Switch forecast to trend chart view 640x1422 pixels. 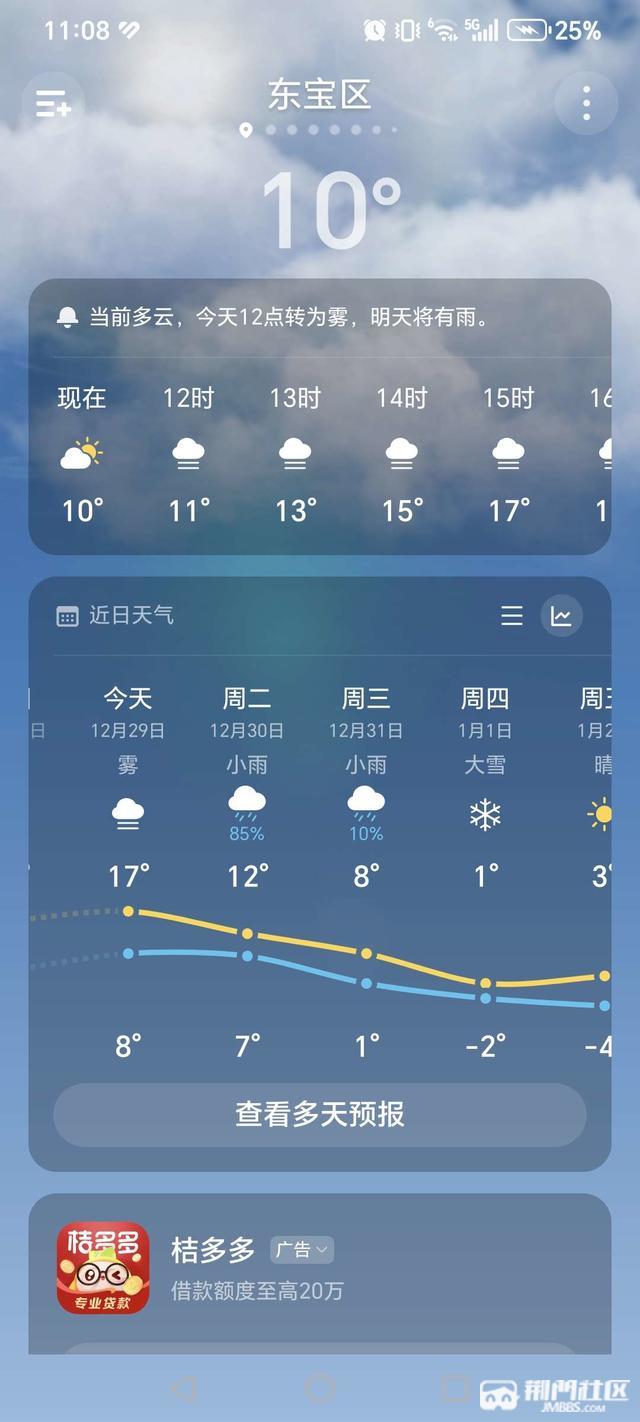click(561, 616)
